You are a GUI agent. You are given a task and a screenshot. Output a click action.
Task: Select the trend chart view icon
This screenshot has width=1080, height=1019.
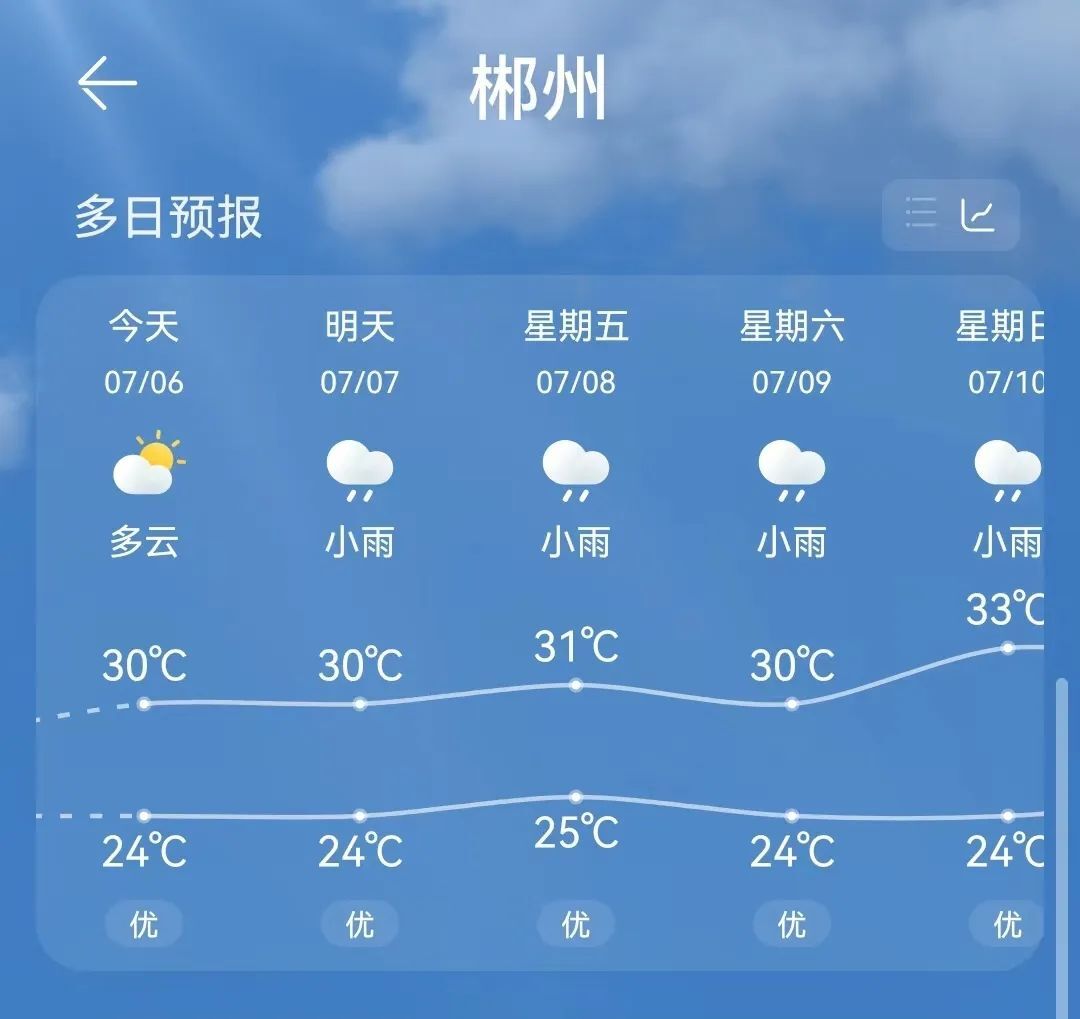(x=978, y=214)
